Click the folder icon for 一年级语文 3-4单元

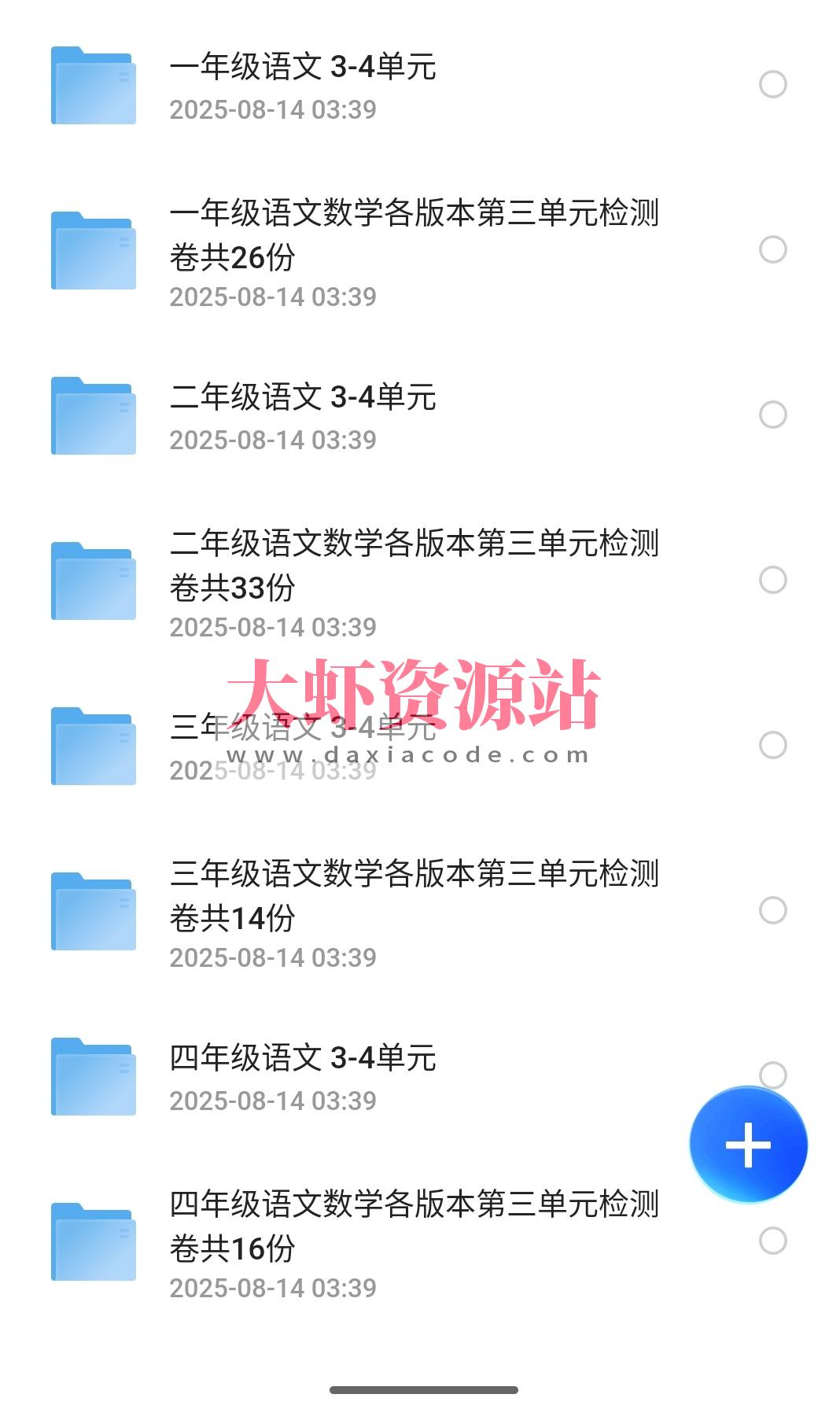click(x=92, y=85)
